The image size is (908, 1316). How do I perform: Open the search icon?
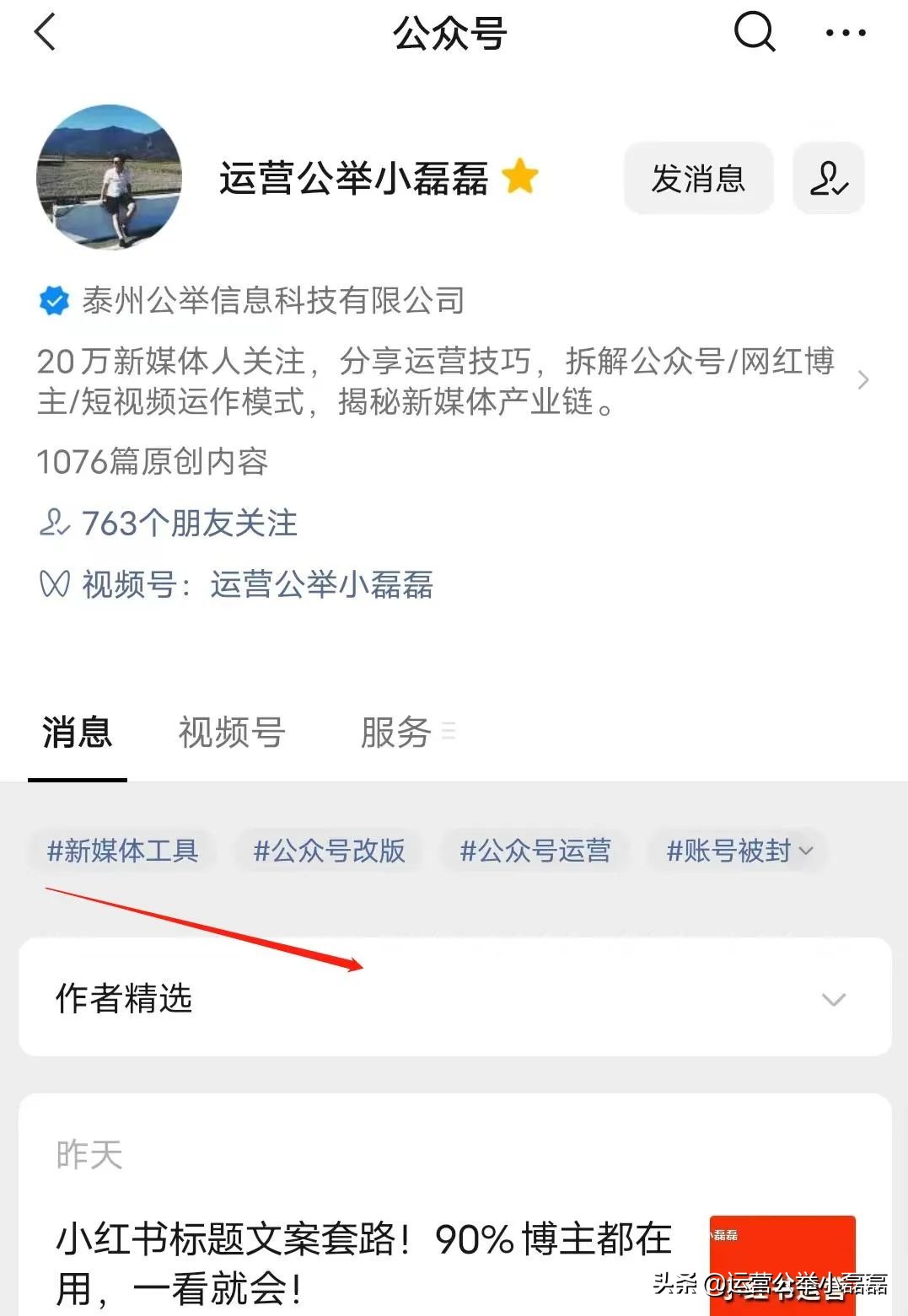[x=754, y=32]
